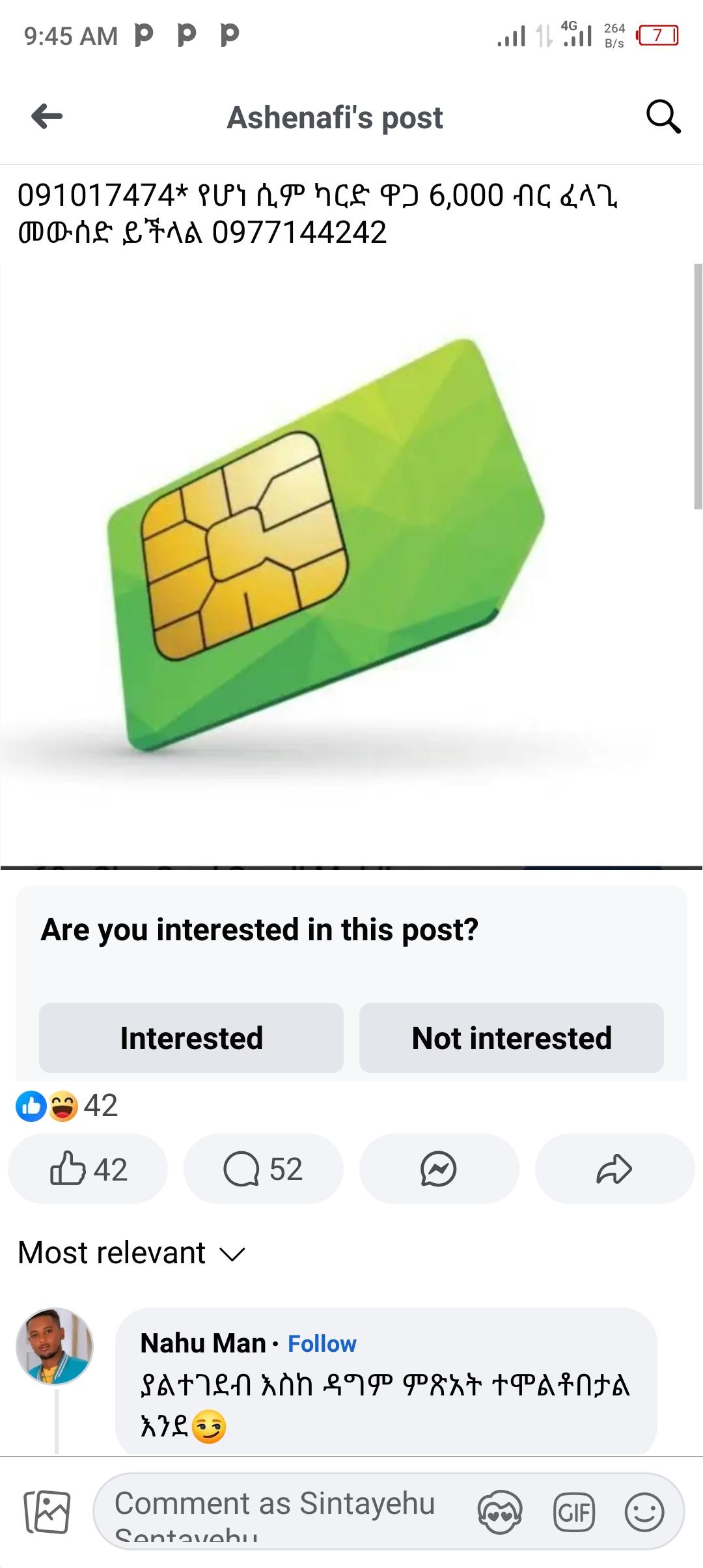This screenshot has width=703, height=1568.
Task: Mark the post as Interested
Action: coord(191,1038)
